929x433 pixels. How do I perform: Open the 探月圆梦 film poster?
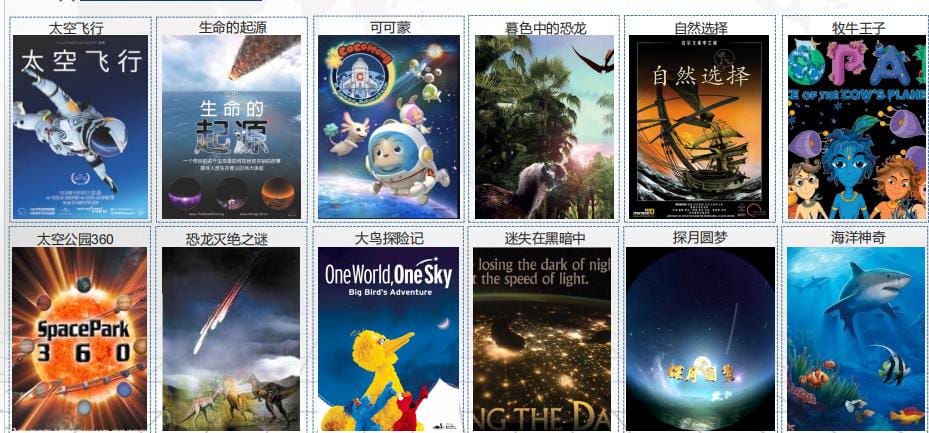tap(699, 338)
